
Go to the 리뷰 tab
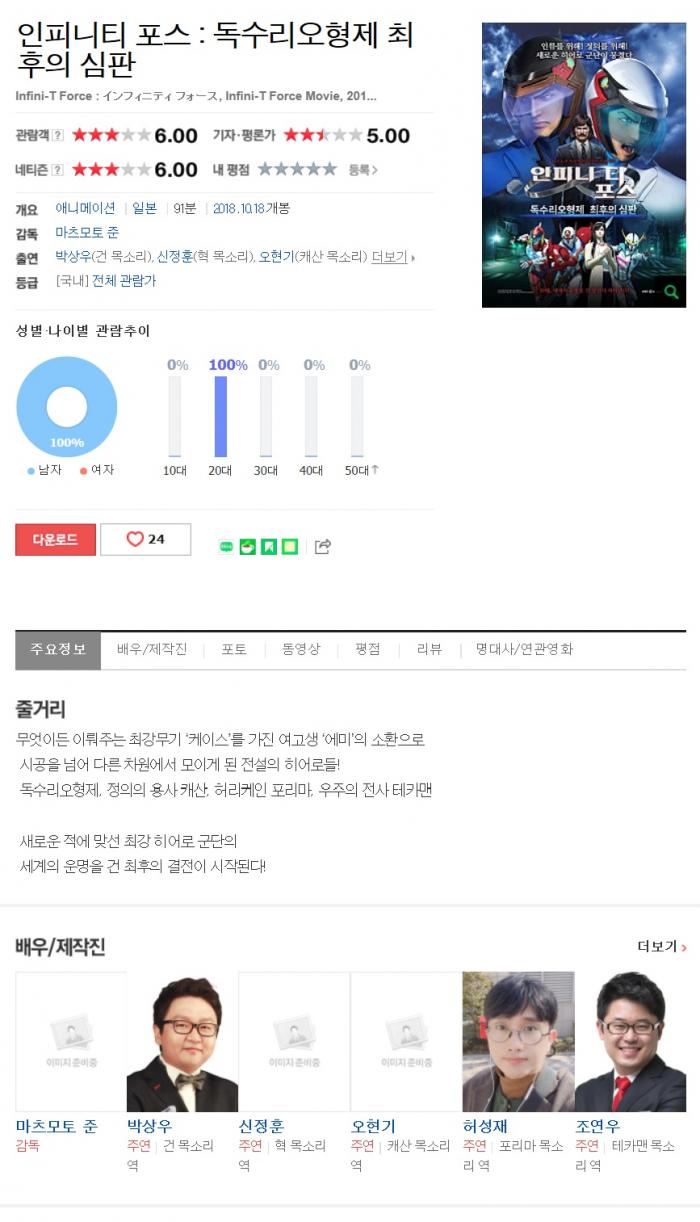(x=429, y=649)
